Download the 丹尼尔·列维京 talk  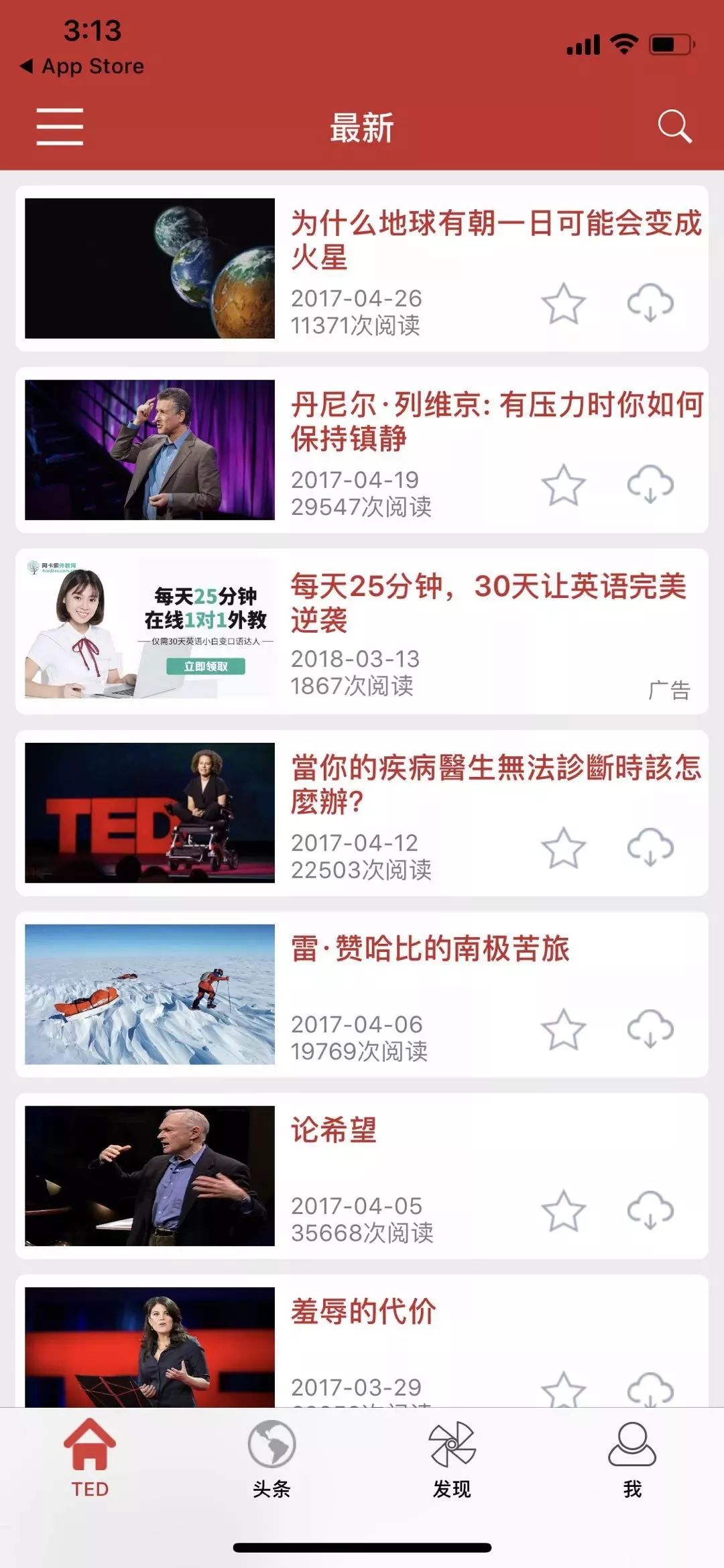tap(650, 484)
